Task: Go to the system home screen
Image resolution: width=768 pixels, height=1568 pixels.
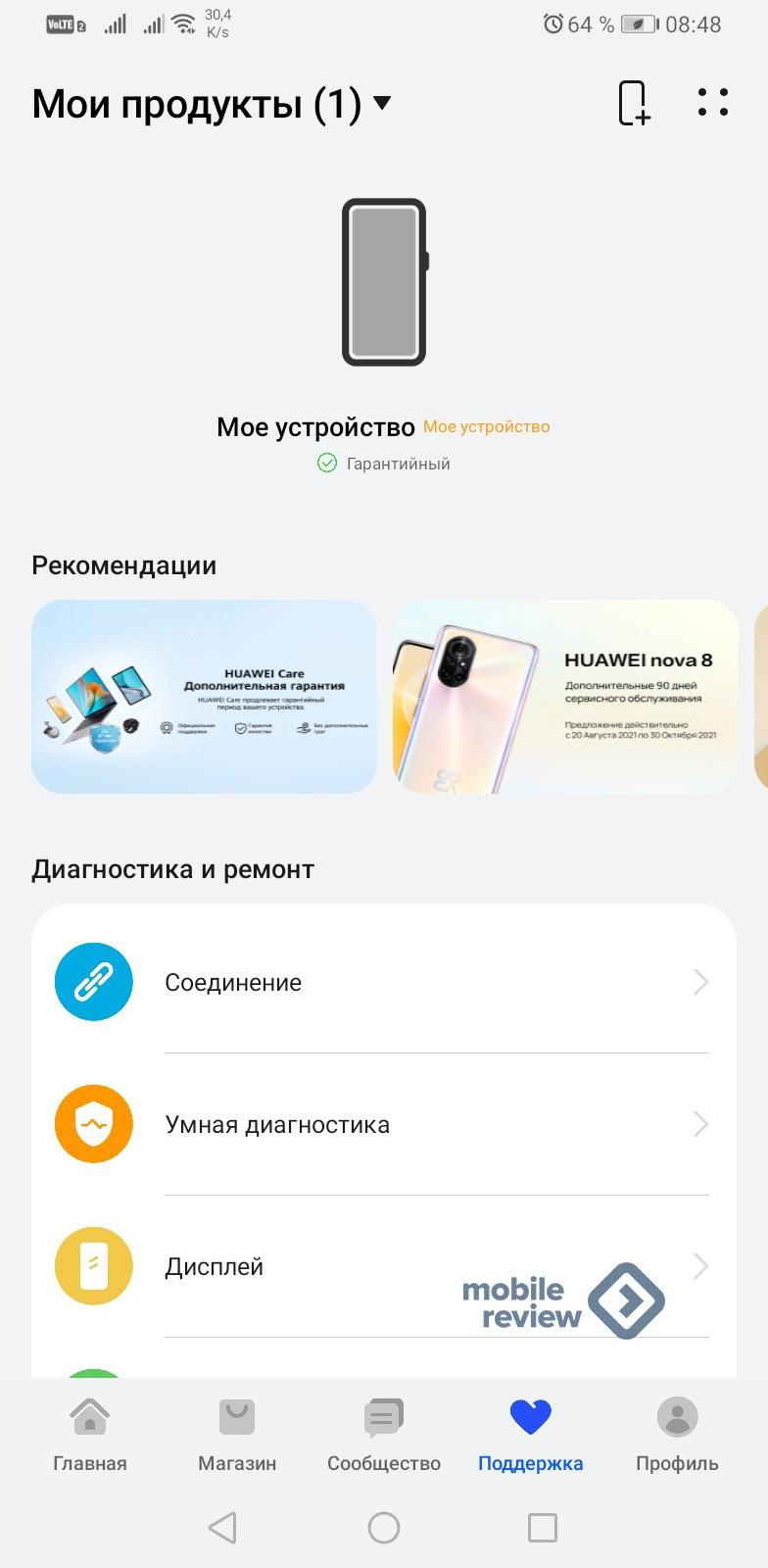Action: click(384, 1527)
